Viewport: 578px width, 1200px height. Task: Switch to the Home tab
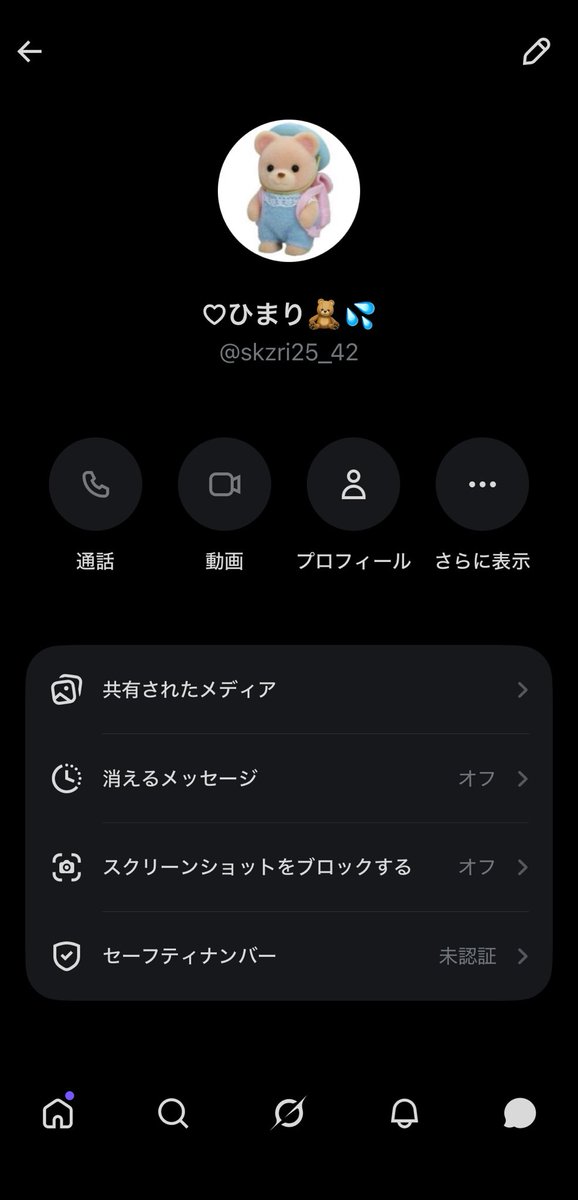pyautogui.click(x=58, y=1112)
